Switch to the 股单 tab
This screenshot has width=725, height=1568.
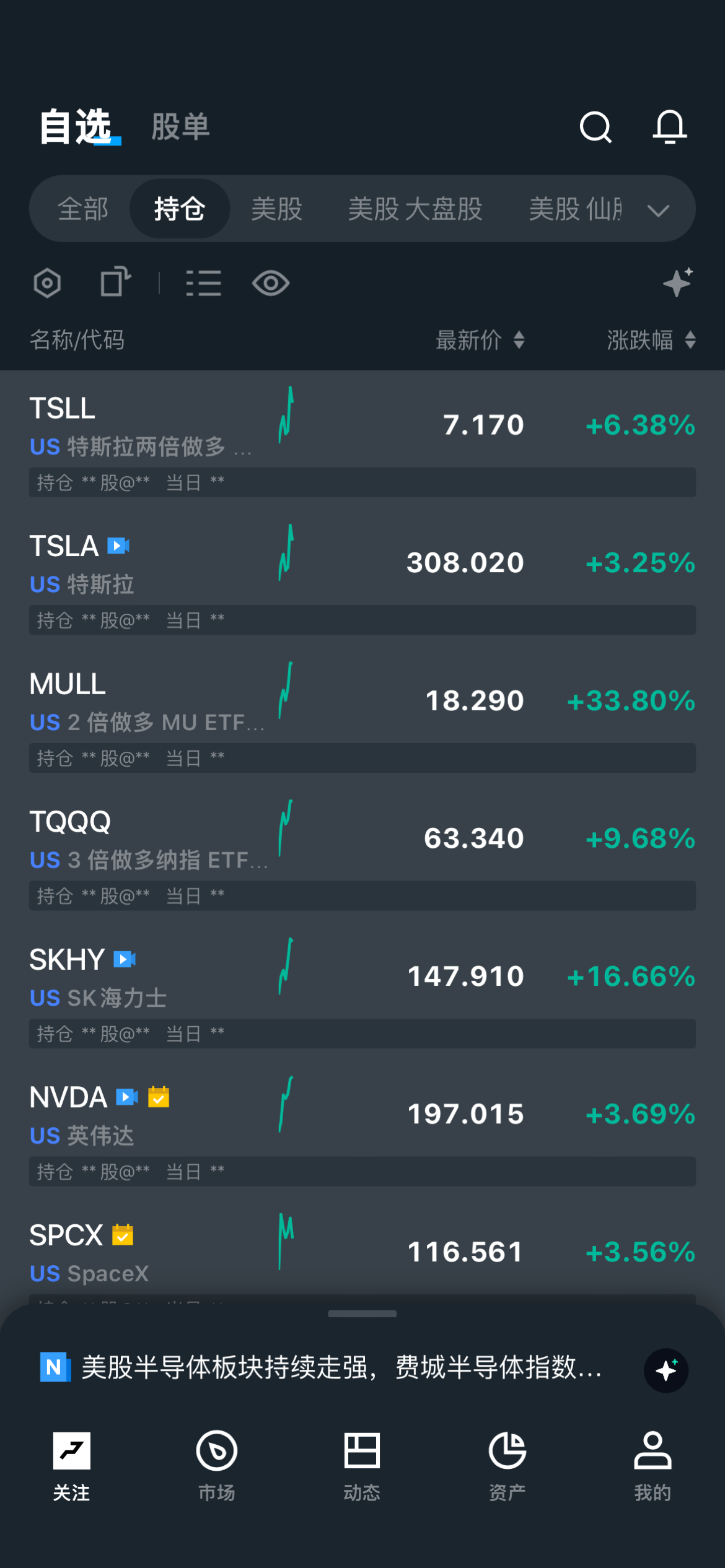(x=180, y=127)
